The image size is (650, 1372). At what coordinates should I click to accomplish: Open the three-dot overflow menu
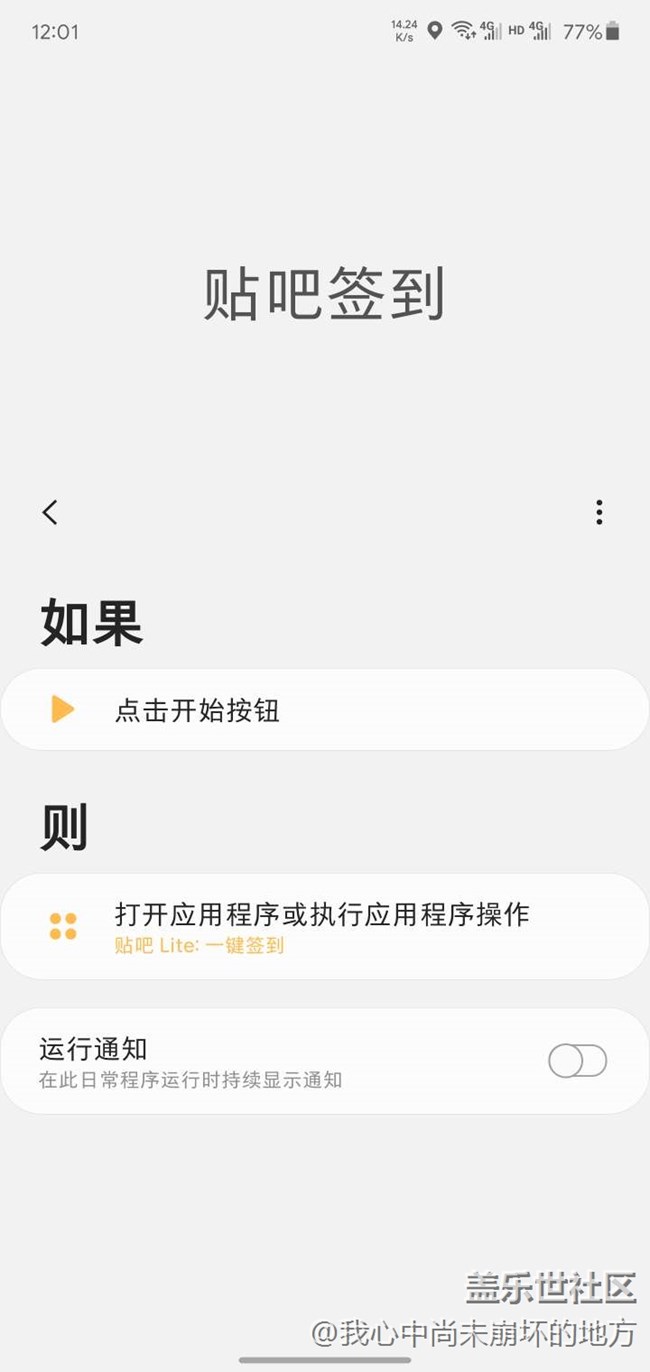point(599,512)
